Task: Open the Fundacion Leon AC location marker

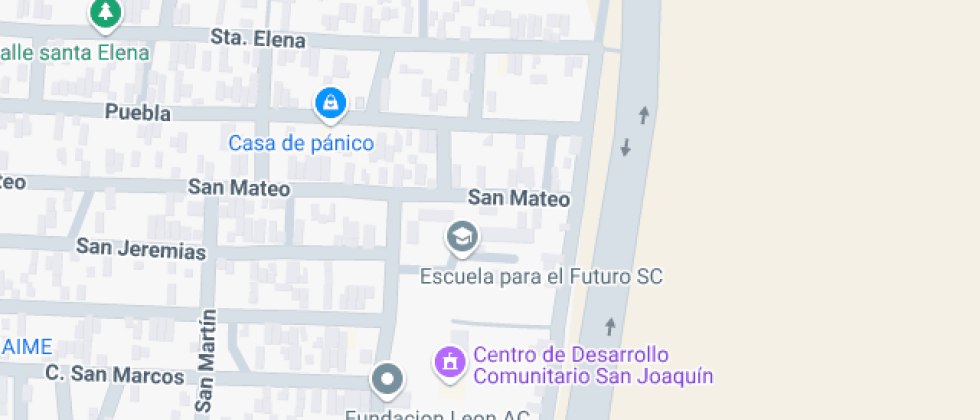Action: click(386, 380)
